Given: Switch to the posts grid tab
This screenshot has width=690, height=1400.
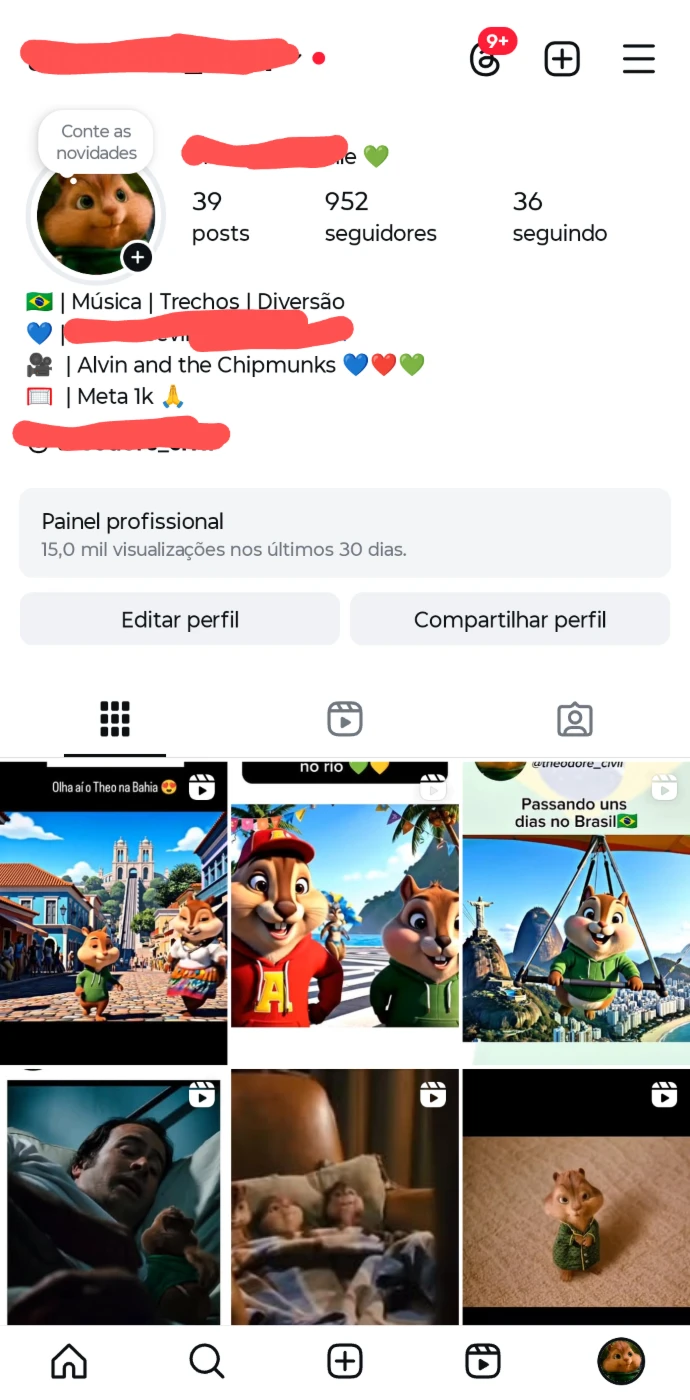Looking at the screenshot, I should (115, 719).
